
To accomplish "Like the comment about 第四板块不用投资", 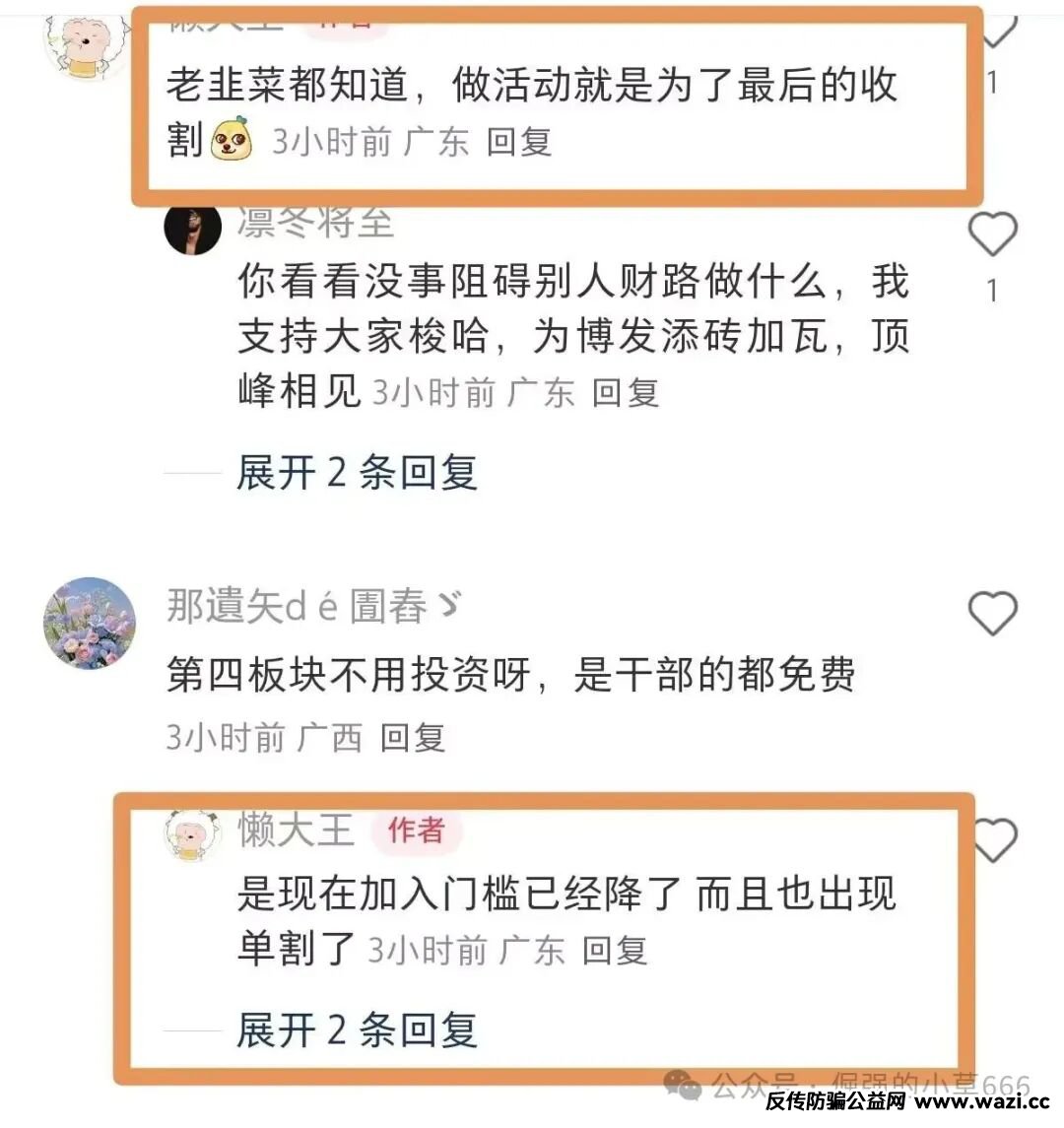I will pyautogui.click(x=992, y=614).
